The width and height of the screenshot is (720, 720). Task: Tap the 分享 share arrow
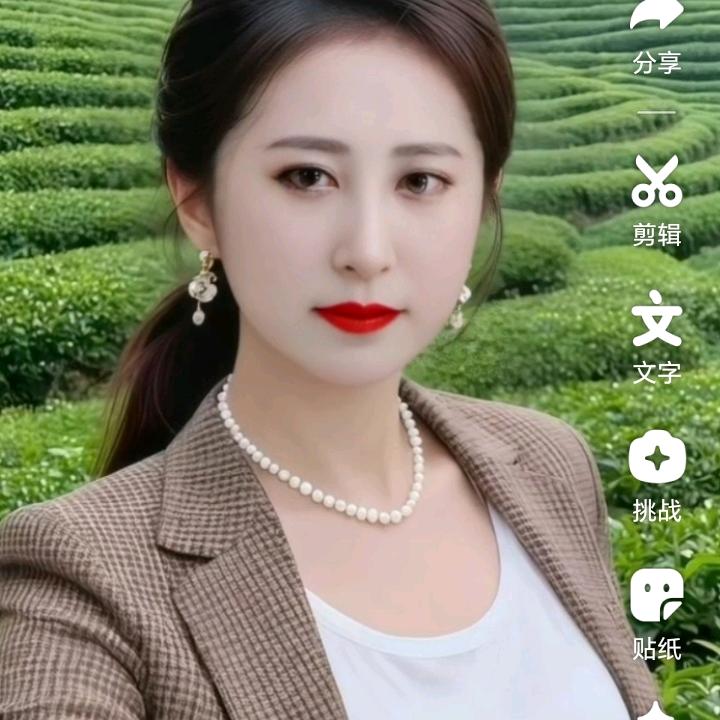point(657,18)
